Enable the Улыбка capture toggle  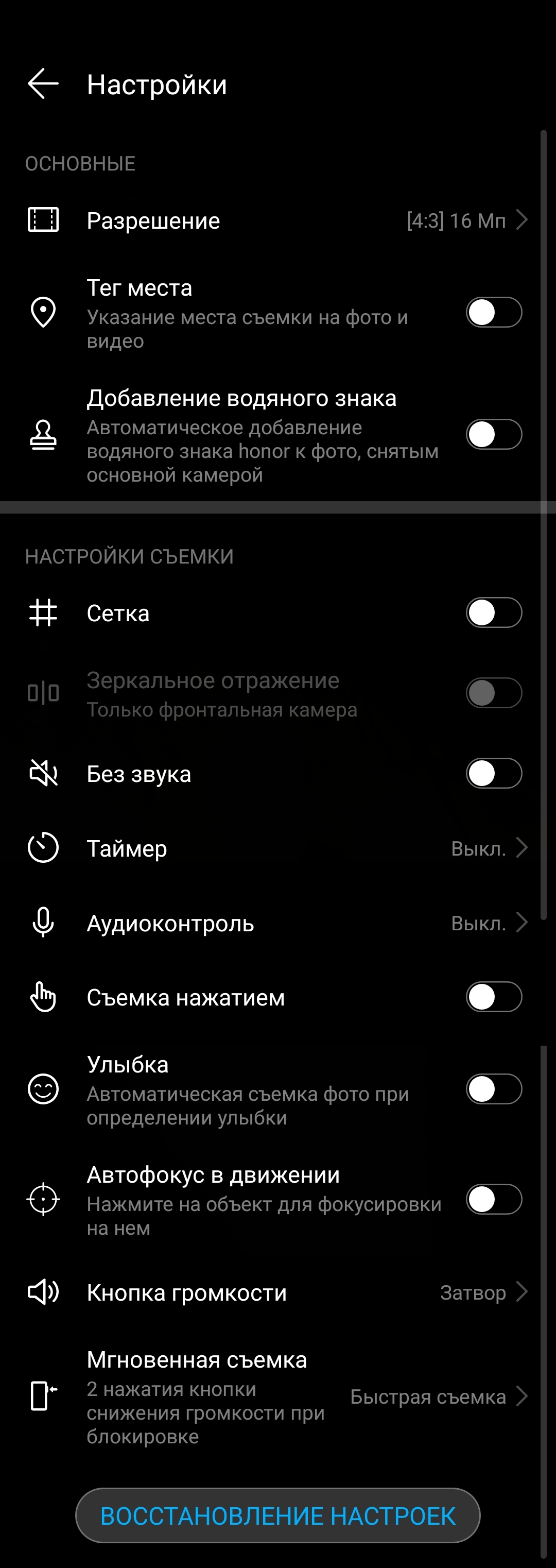pyautogui.click(x=493, y=1089)
